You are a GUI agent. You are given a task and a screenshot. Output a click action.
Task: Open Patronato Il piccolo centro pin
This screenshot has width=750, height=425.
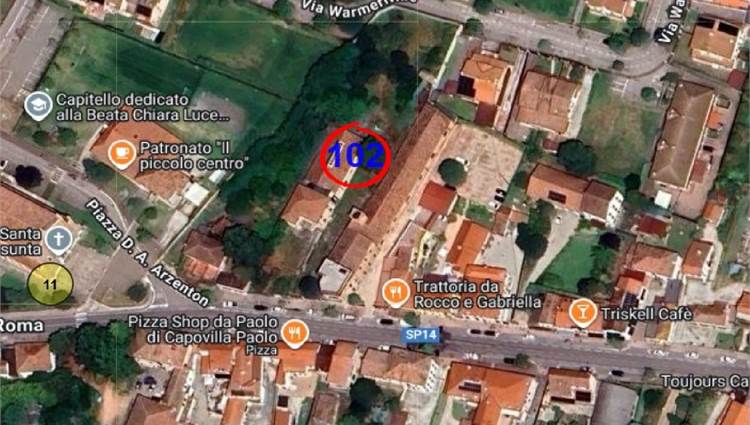pos(121,153)
